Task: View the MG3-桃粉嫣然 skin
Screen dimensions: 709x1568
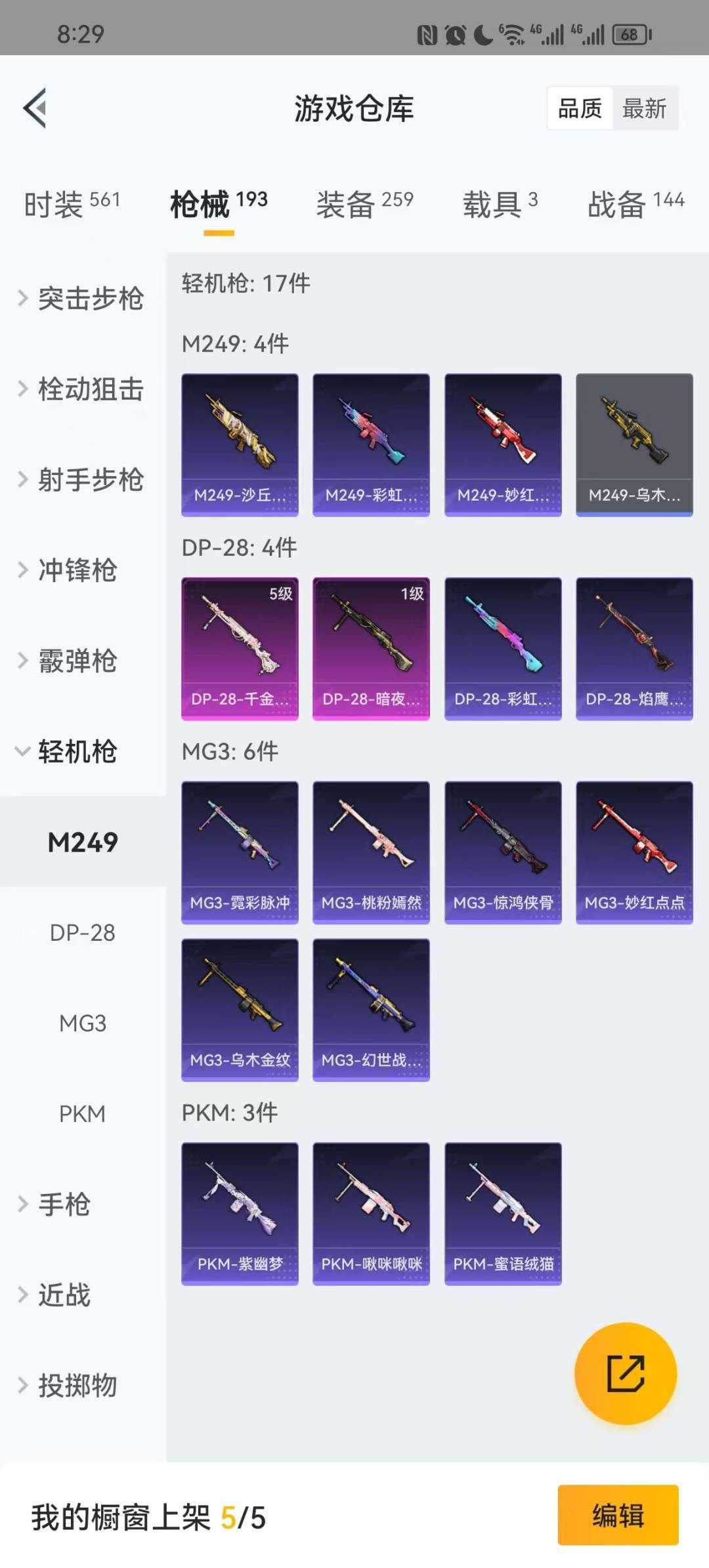Action: pos(371,852)
